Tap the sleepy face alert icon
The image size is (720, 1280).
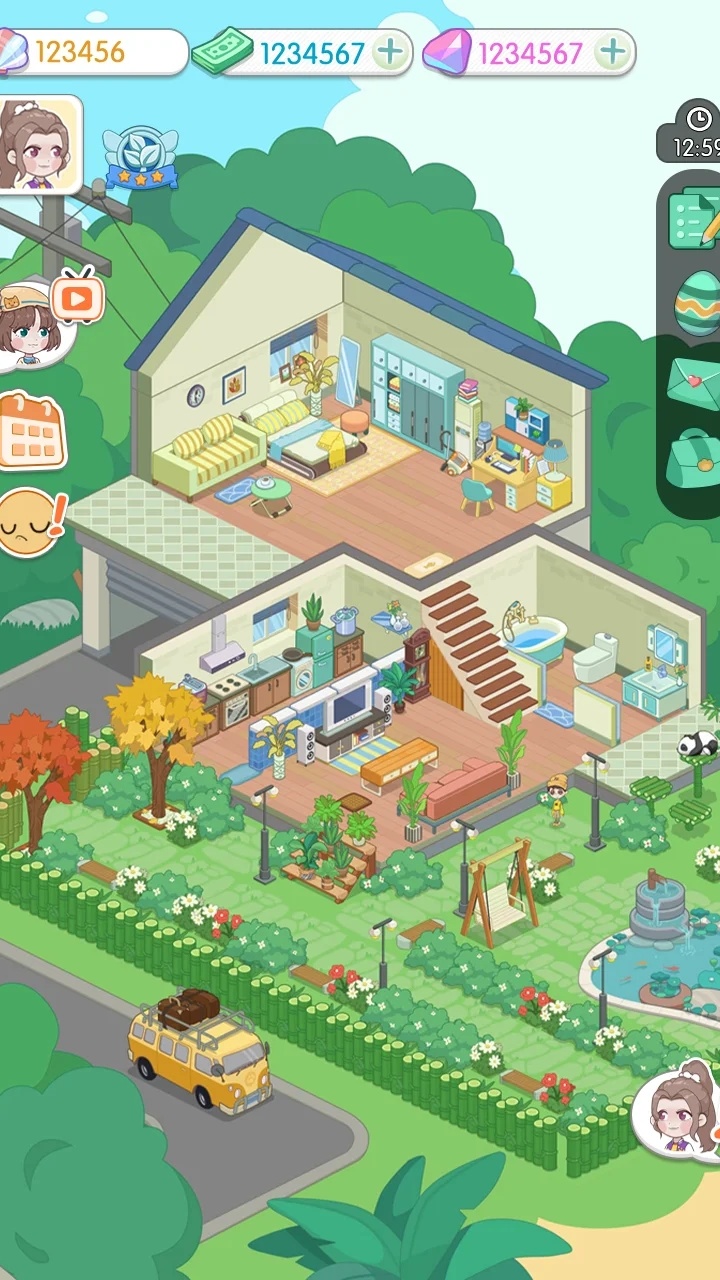30,522
